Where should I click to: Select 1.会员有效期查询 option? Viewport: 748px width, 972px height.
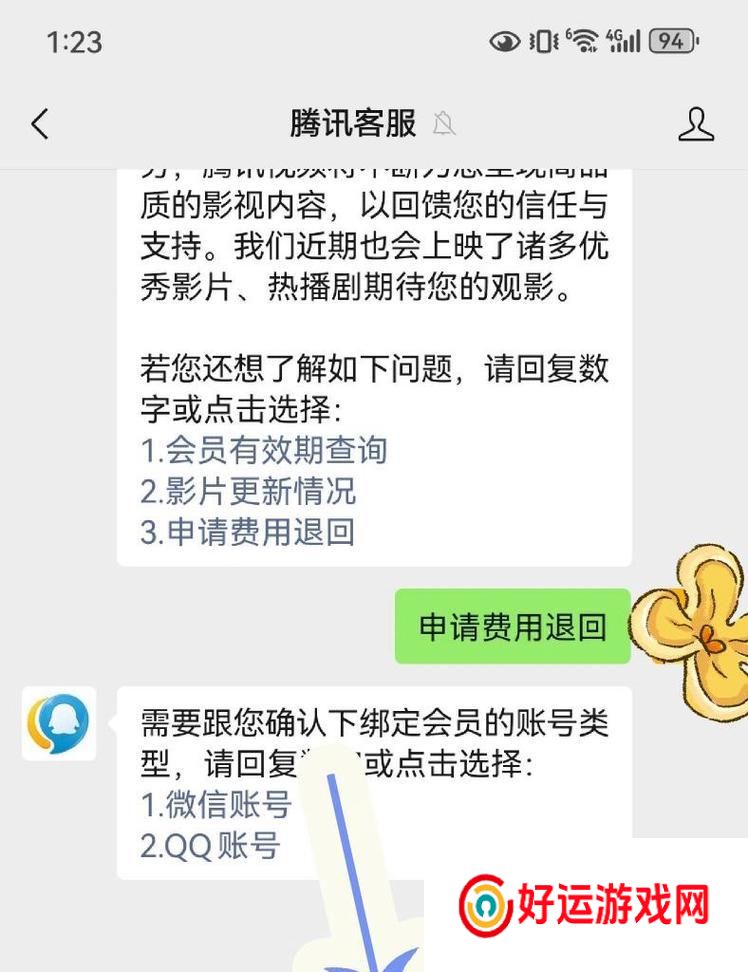pos(263,450)
